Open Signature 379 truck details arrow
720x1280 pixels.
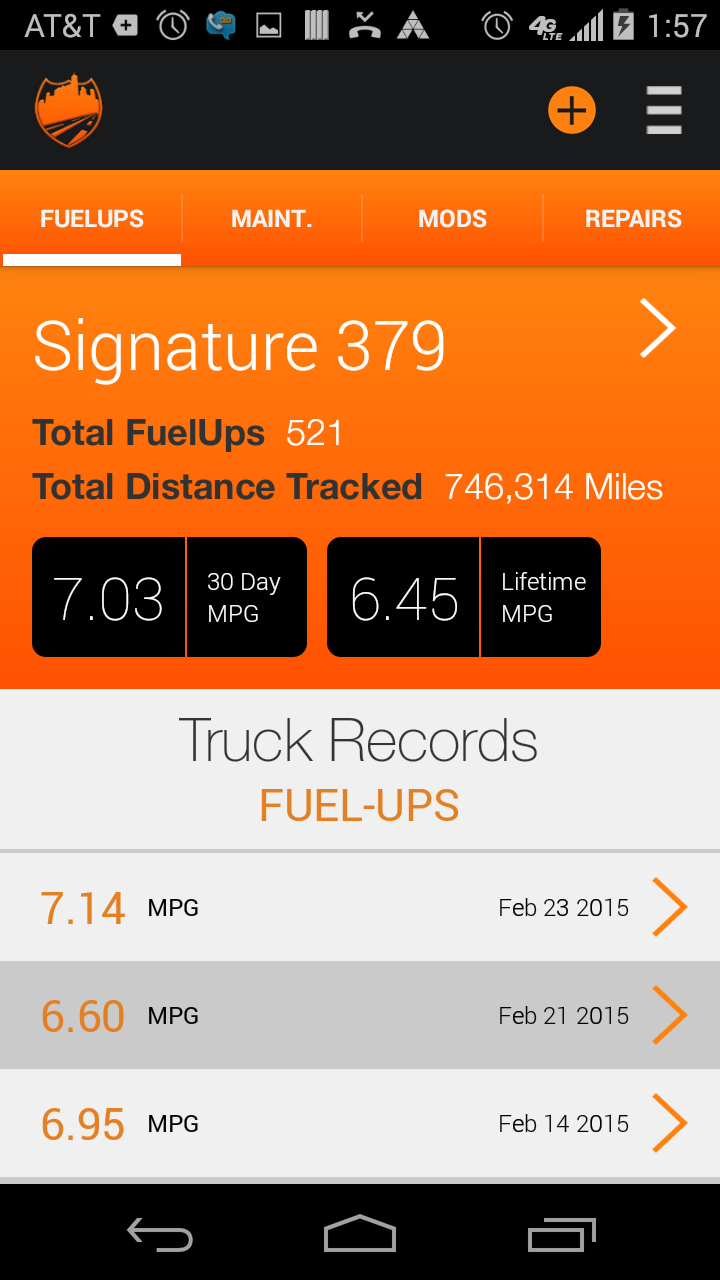[x=657, y=329]
